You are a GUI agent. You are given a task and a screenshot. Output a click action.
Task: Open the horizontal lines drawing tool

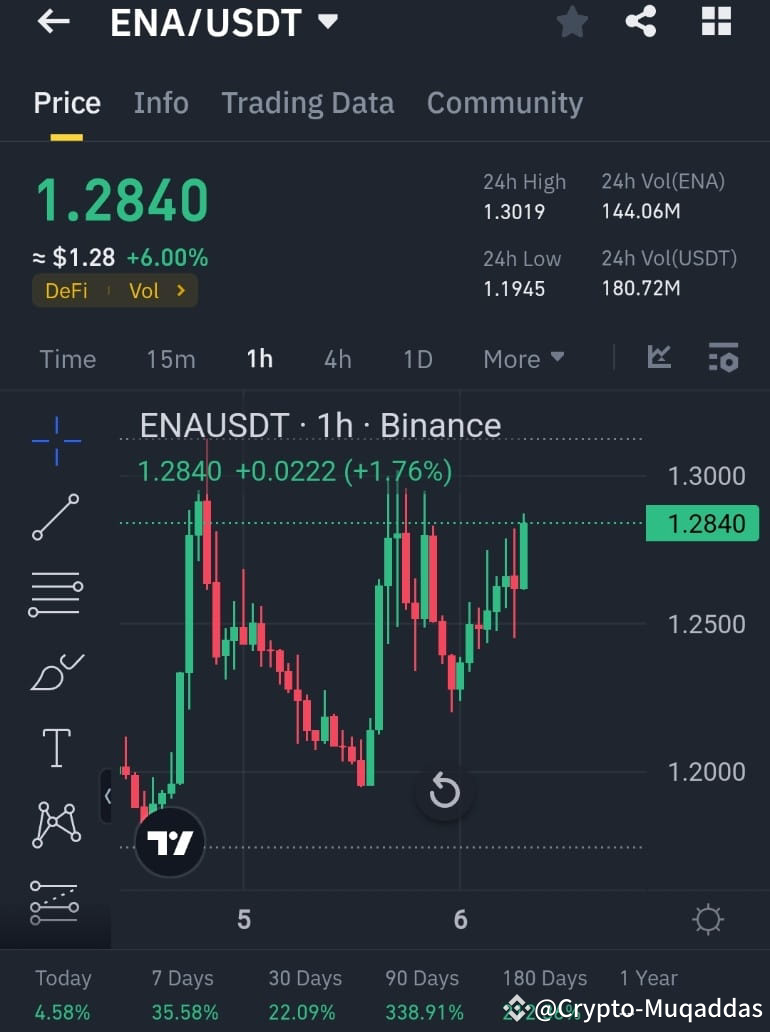point(56,594)
